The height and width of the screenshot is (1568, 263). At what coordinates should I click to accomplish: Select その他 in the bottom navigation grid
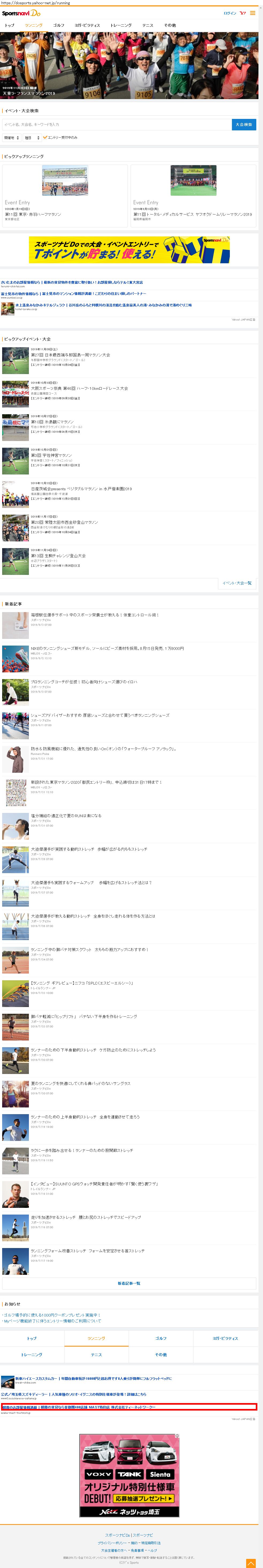point(161,1354)
